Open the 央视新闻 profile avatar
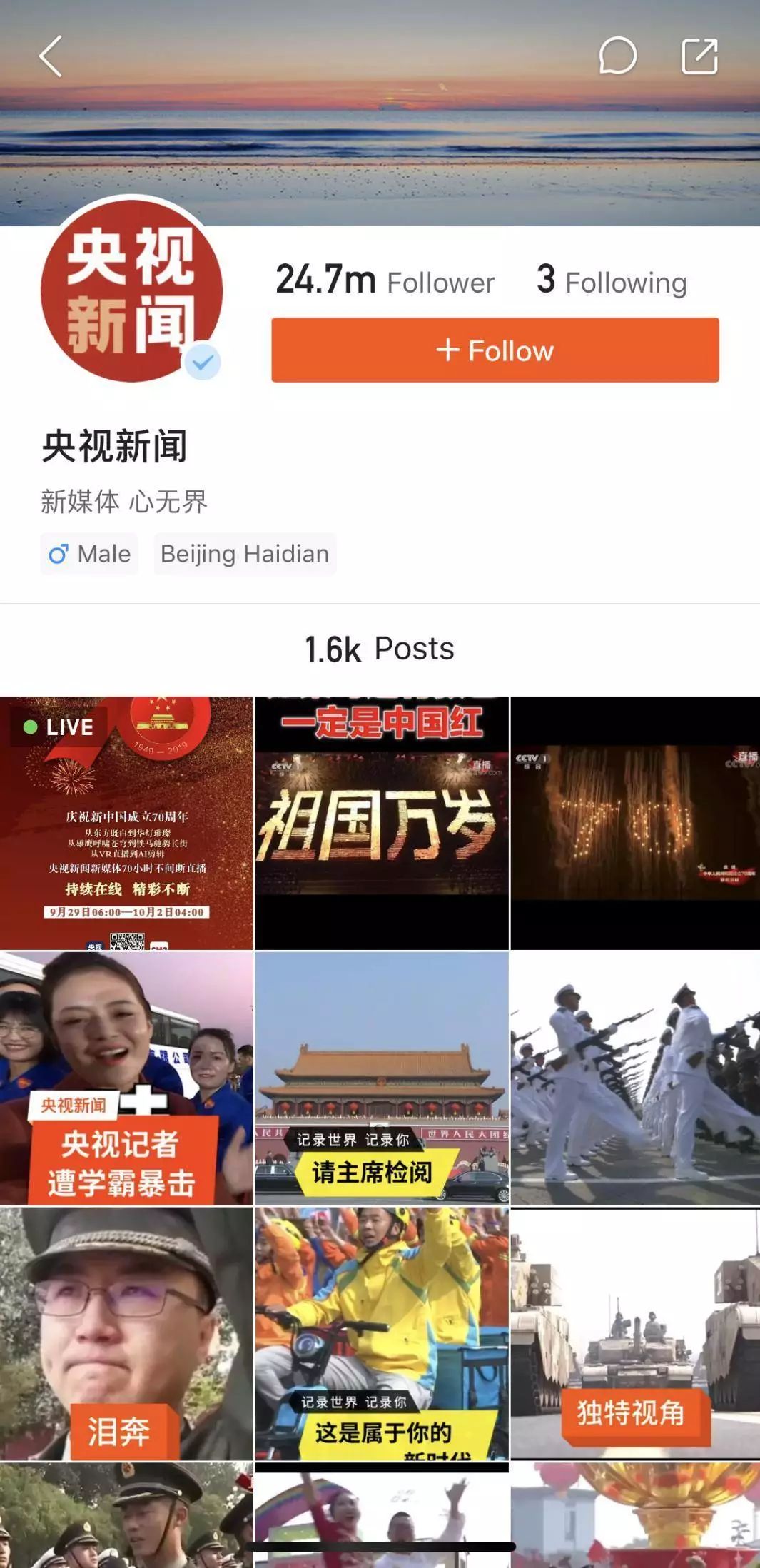This screenshot has width=760, height=1568. [131, 290]
